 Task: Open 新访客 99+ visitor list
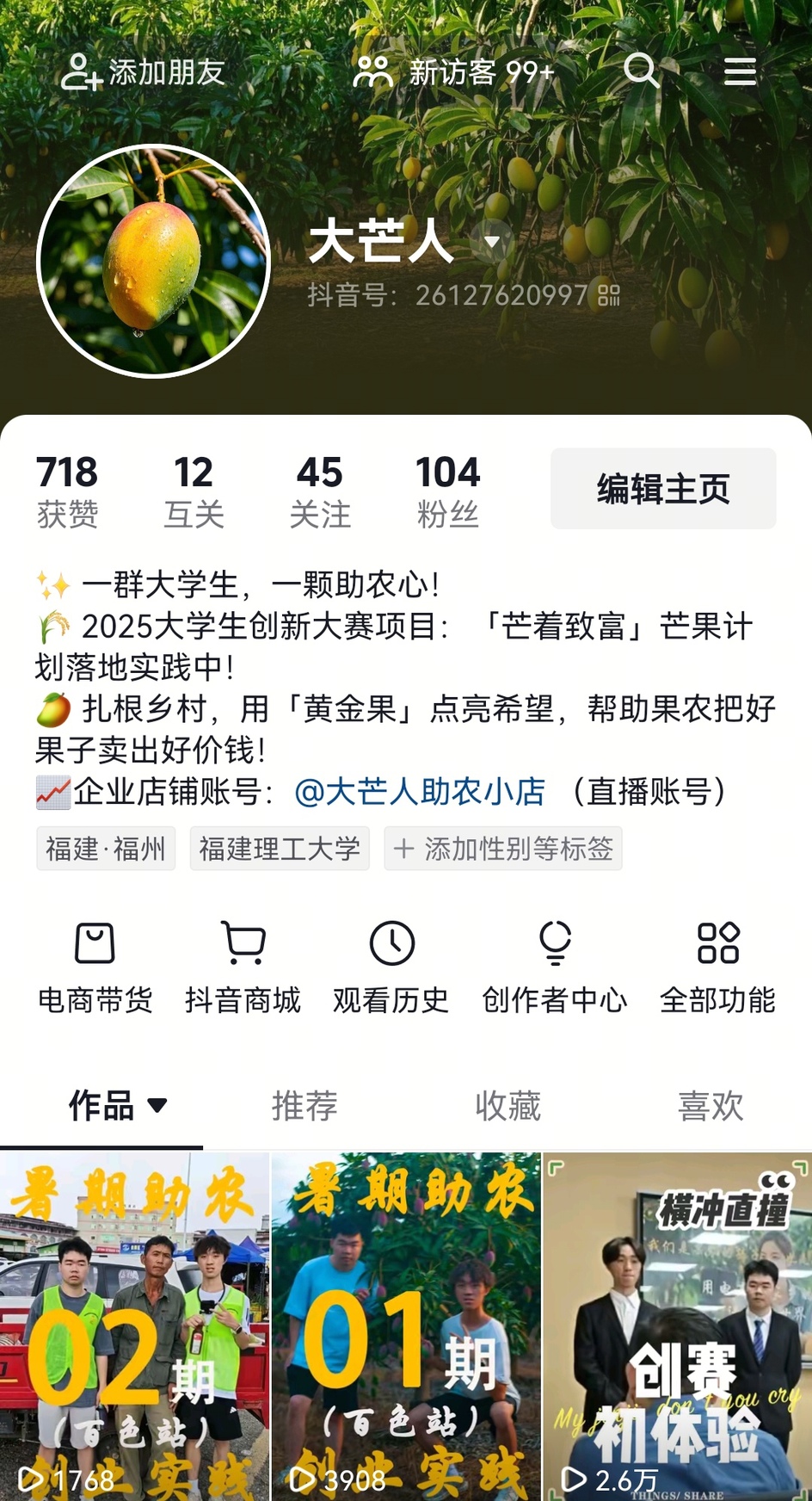click(x=453, y=72)
